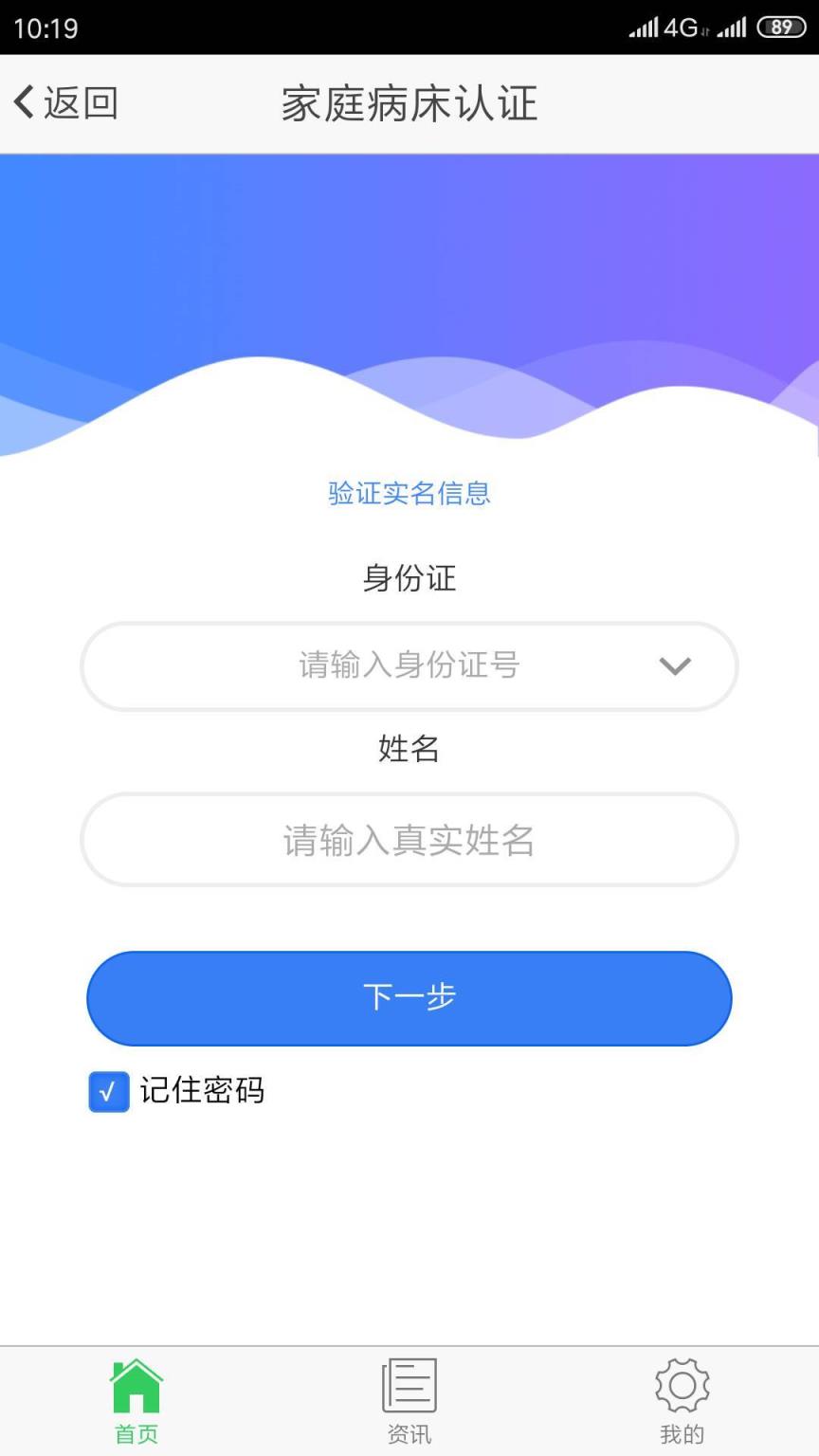This screenshot has width=819, height=1456.
Task: Click the green house icon
Action: (136, 1387)
